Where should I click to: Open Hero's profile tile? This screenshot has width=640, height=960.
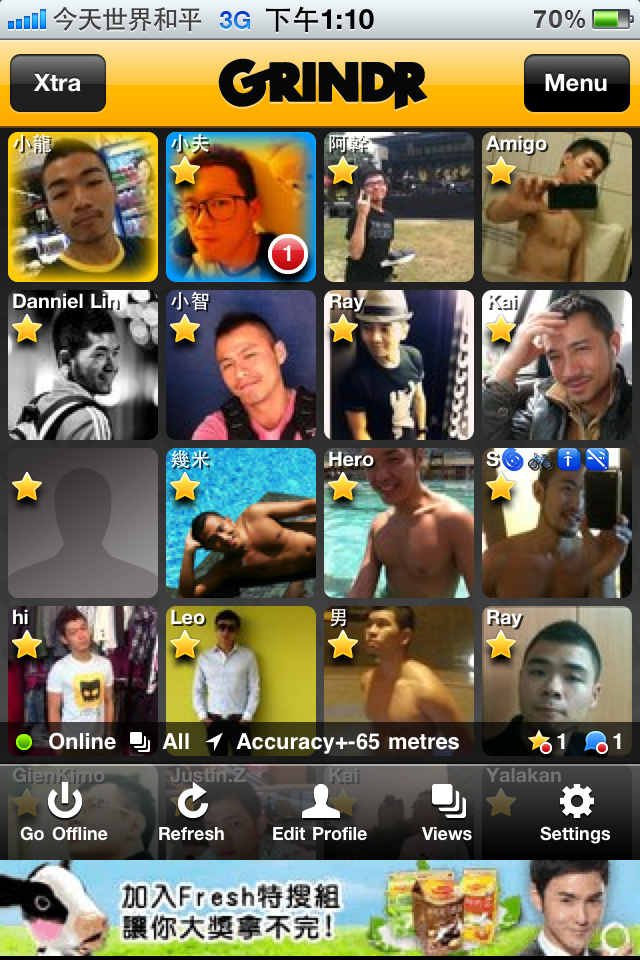pyautogui.click(x=399, y=523)
